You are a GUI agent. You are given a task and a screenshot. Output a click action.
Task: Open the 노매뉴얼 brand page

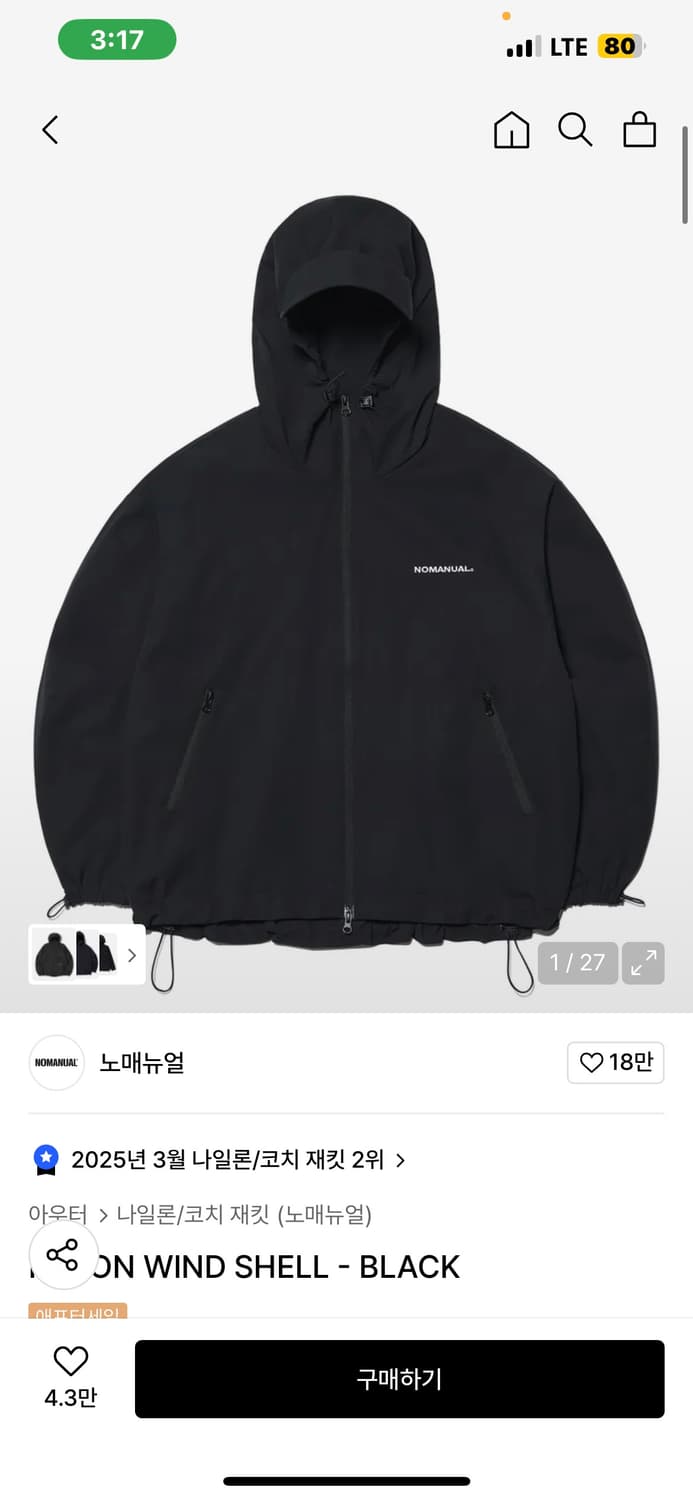tap(141, 1062)
